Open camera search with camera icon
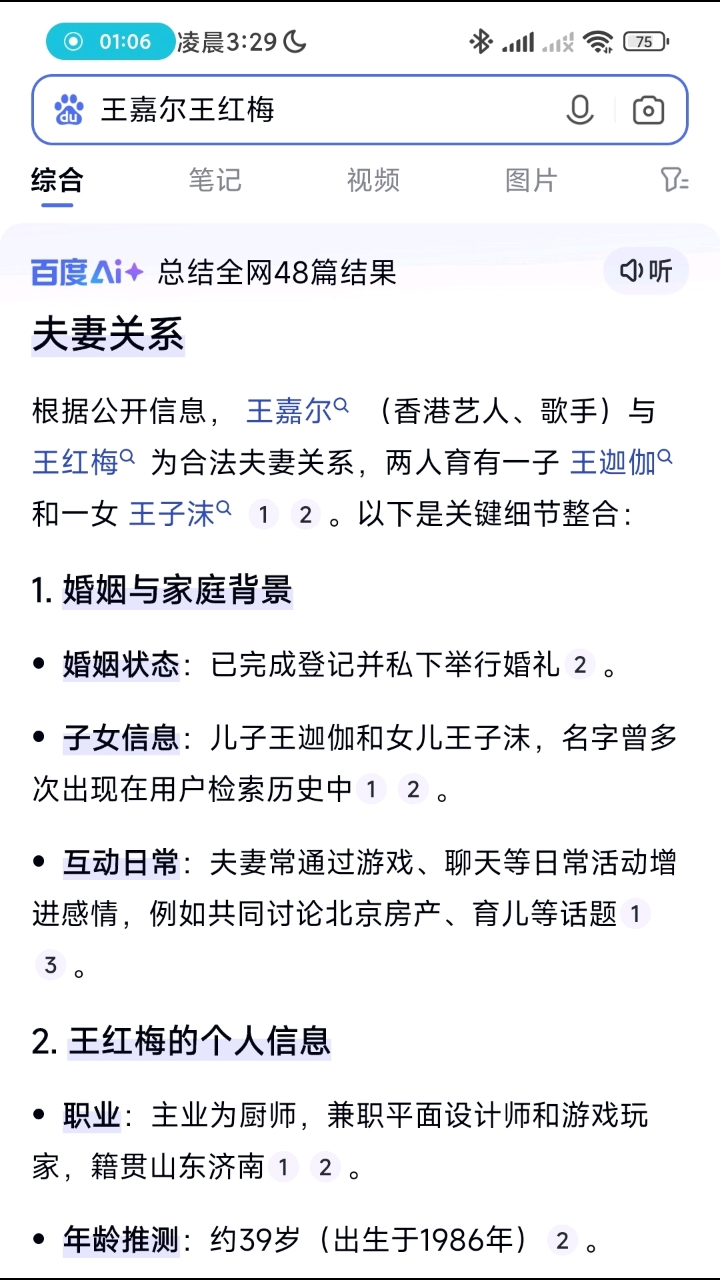The image size is (720, 1280). tap(647, 110)
